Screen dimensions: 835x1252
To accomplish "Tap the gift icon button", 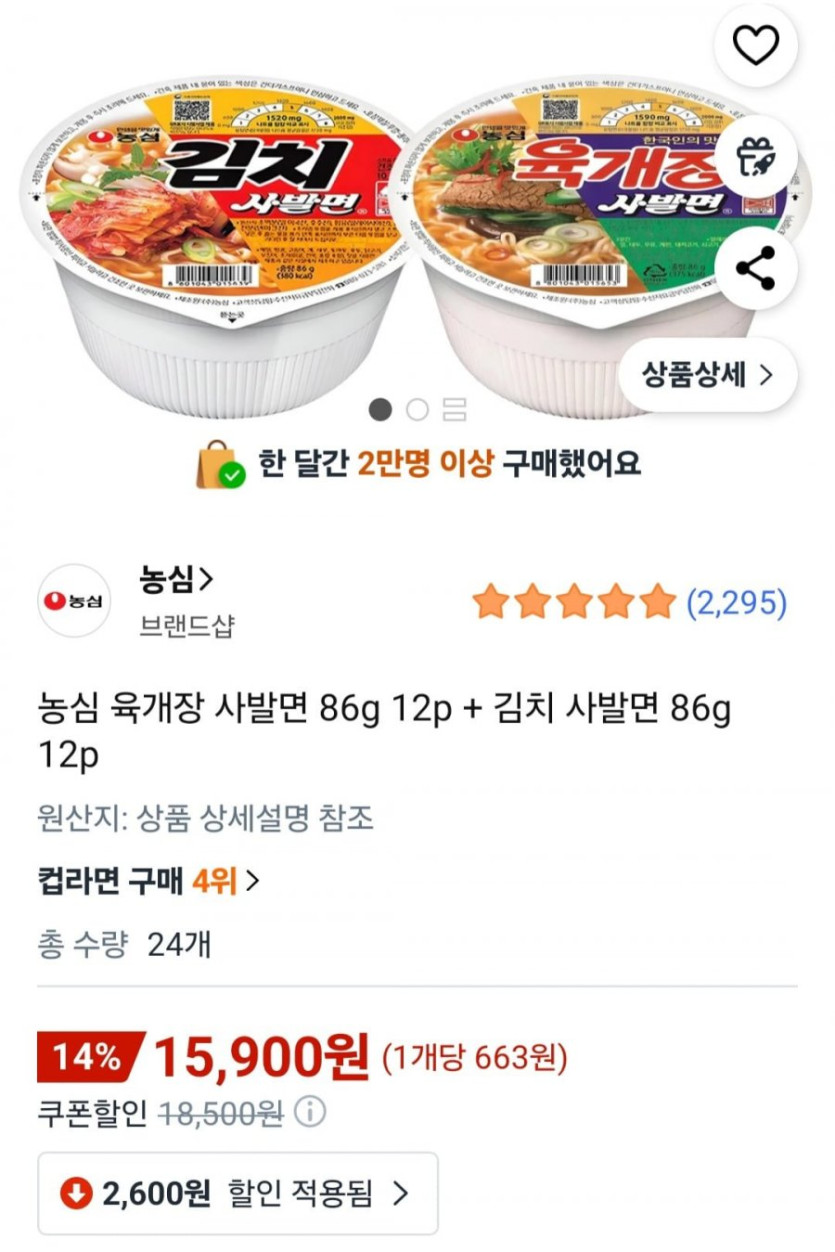I will [755, 156].
